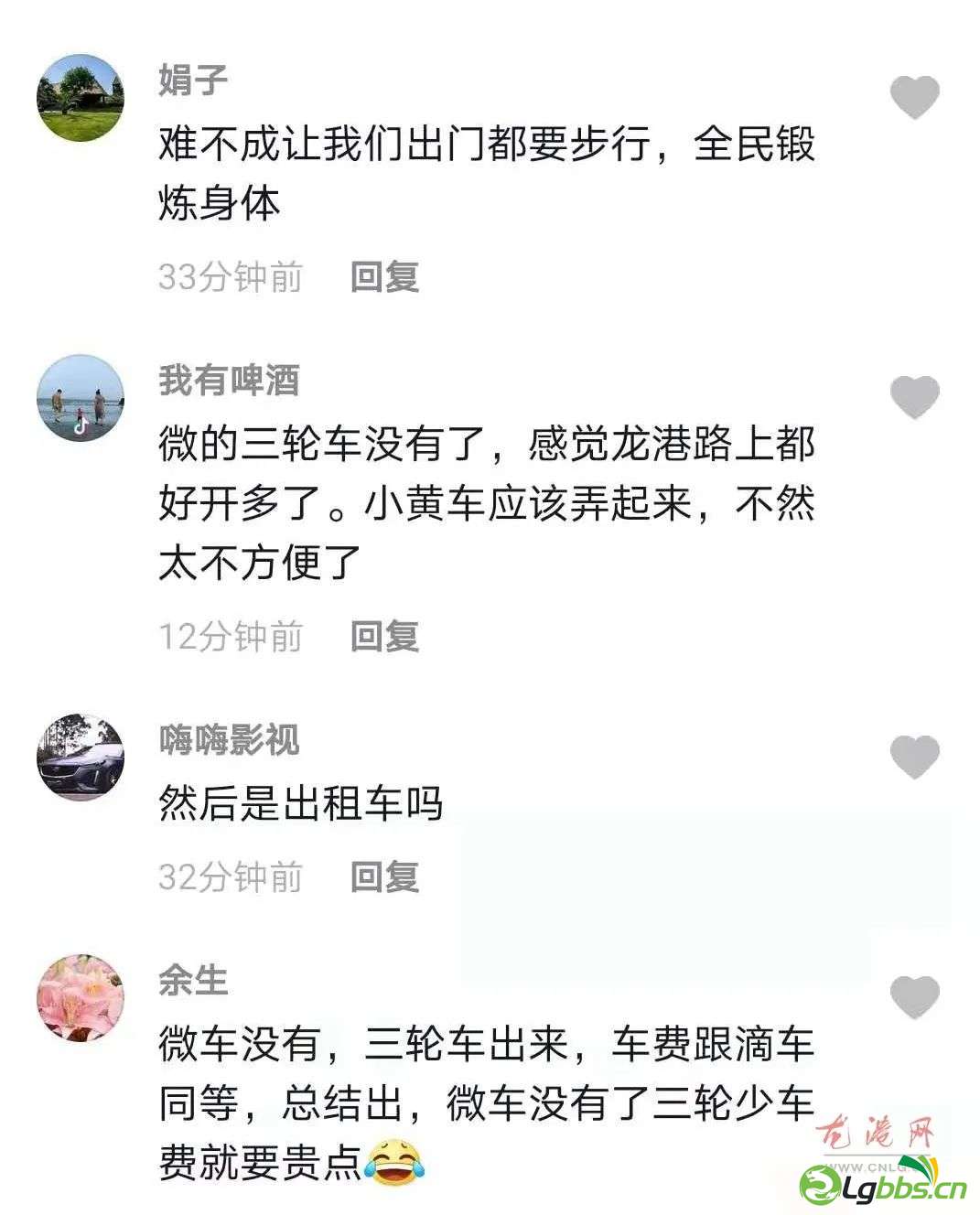This screenshot has width=980, height=1215.
Task: Open the username 余生
Action: pyautogui.click(x=193, y=980)
